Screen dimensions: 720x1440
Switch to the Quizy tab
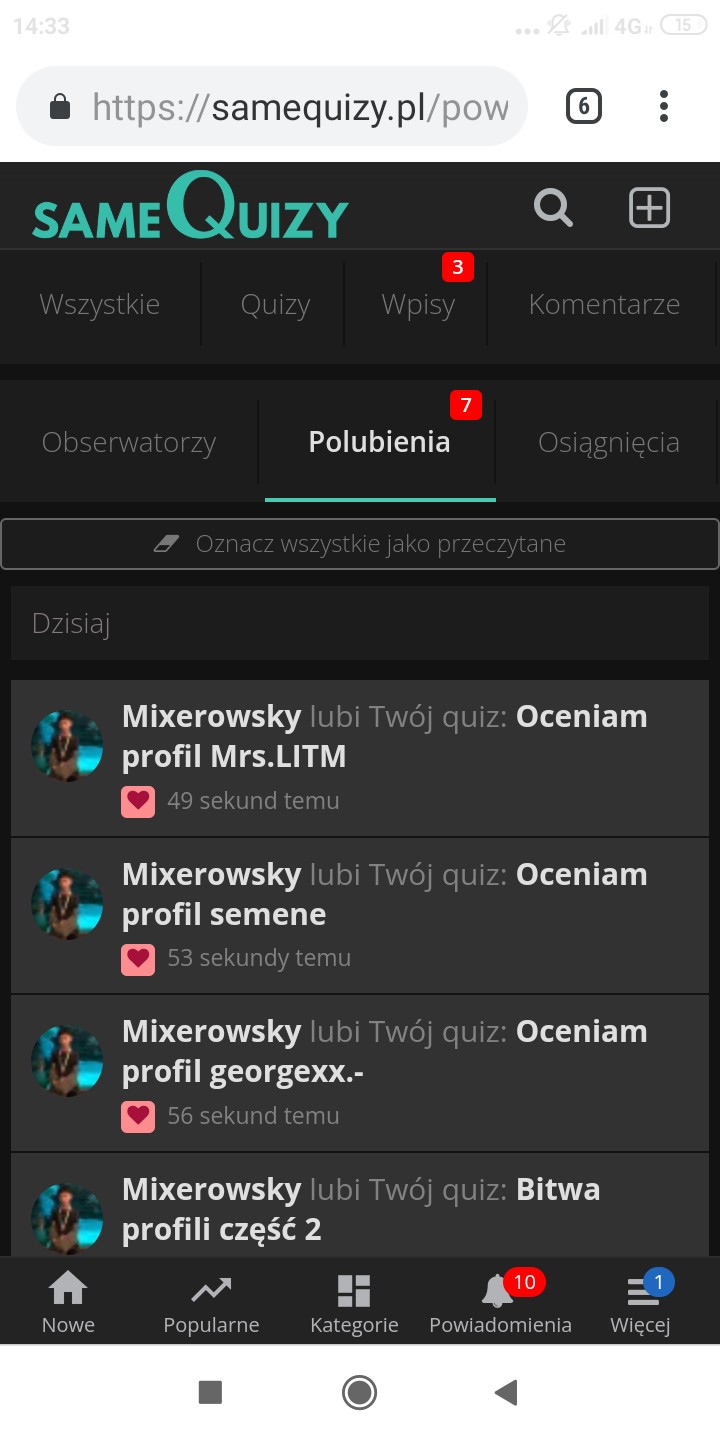tap(275, 305)
